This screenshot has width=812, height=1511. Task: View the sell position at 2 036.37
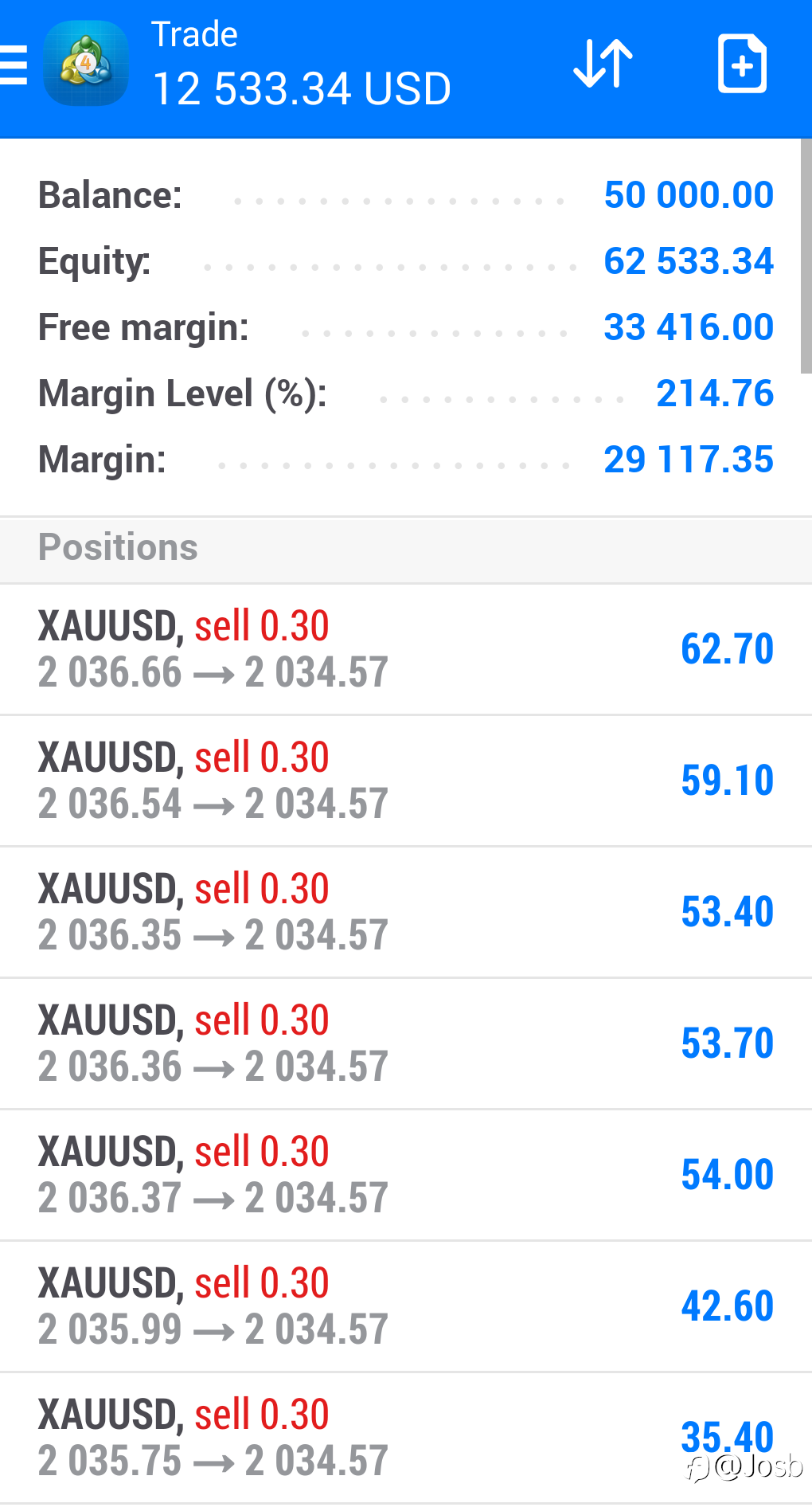(406, 1175)
